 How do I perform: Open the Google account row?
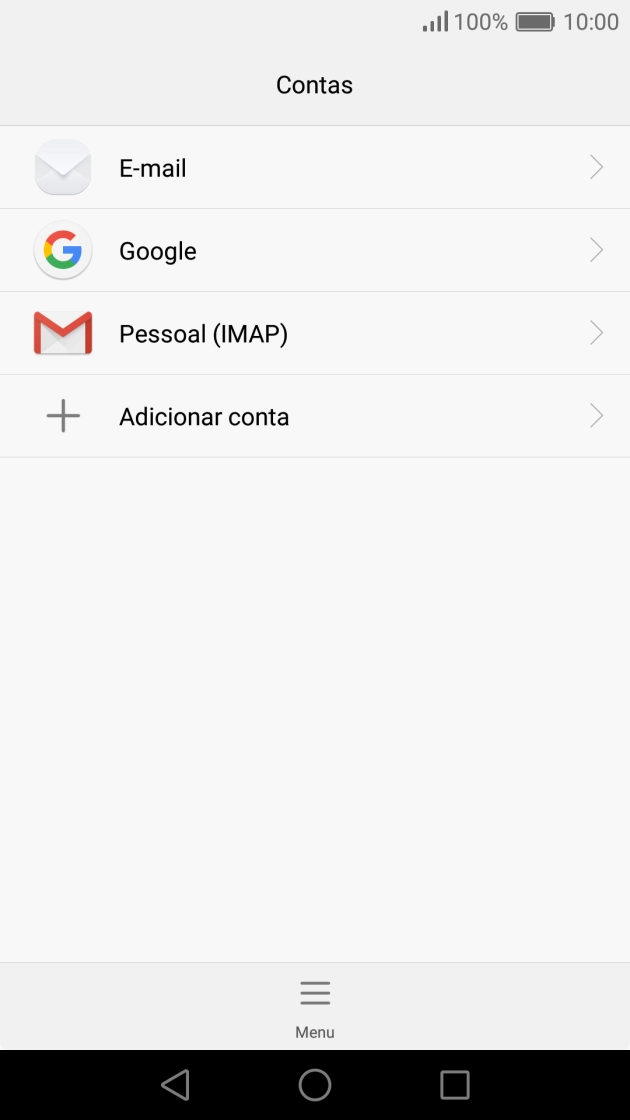pos(314,251)
